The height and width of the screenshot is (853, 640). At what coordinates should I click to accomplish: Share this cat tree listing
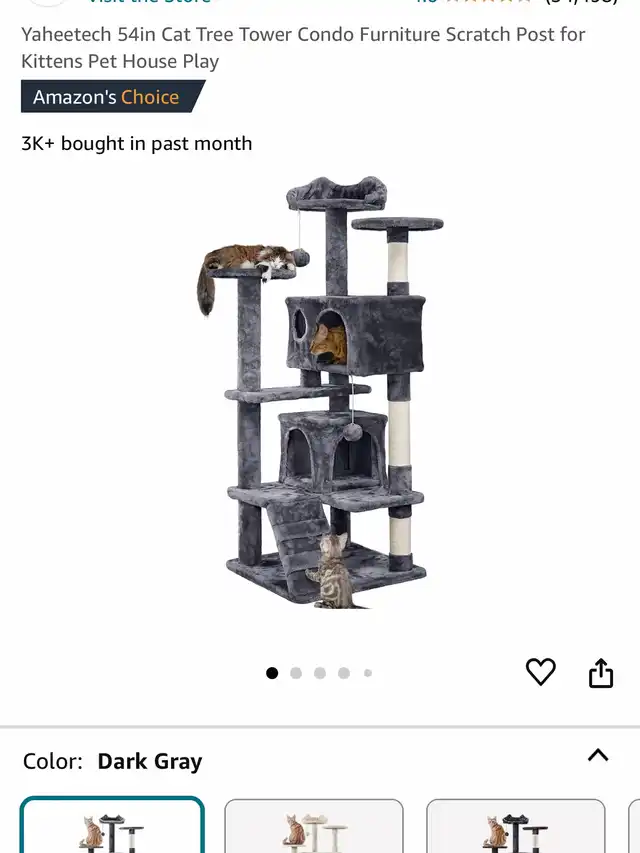600,673
